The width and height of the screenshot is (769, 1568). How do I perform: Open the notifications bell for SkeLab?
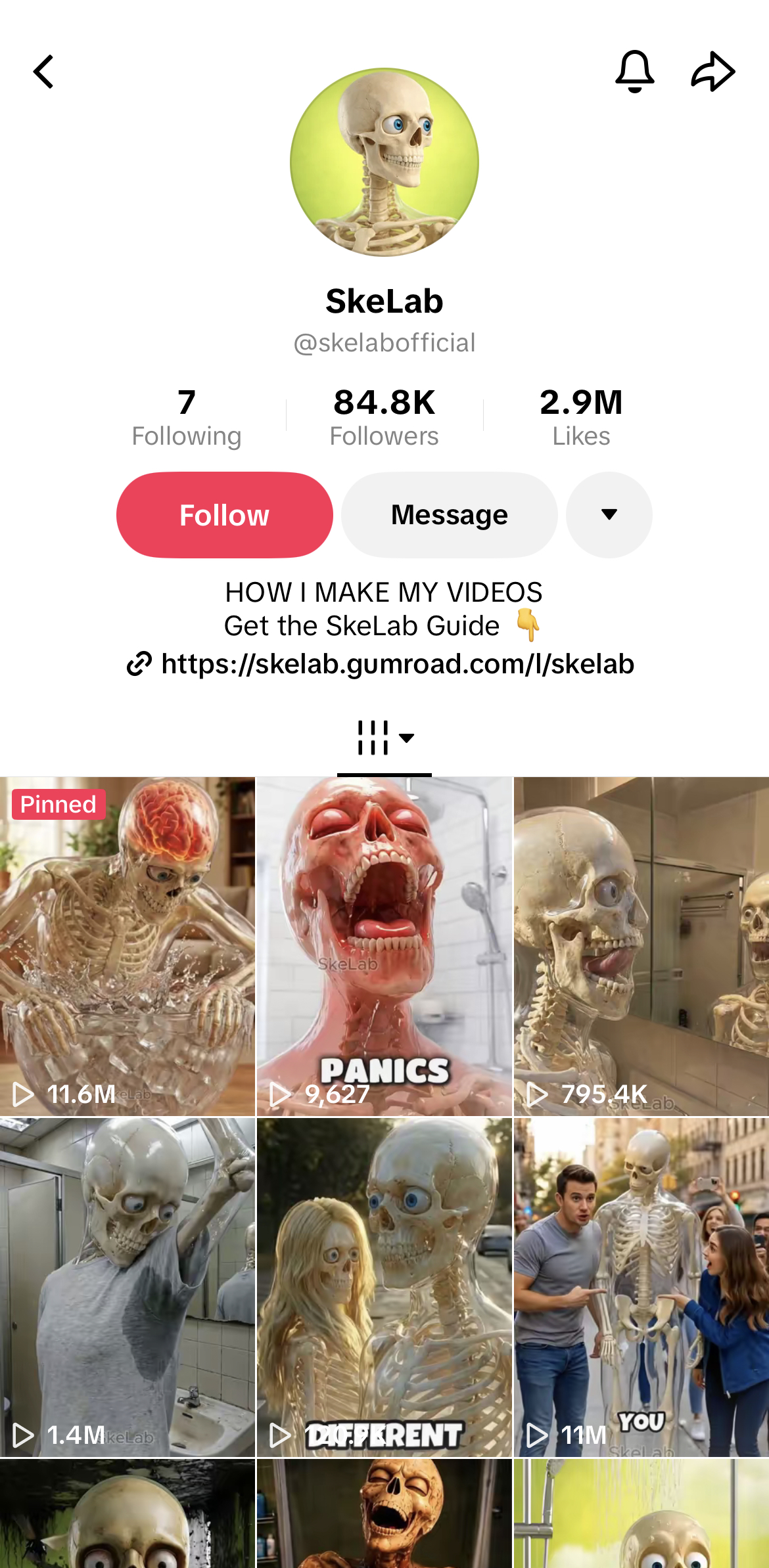pyautogui.click(x=634, y=71)
